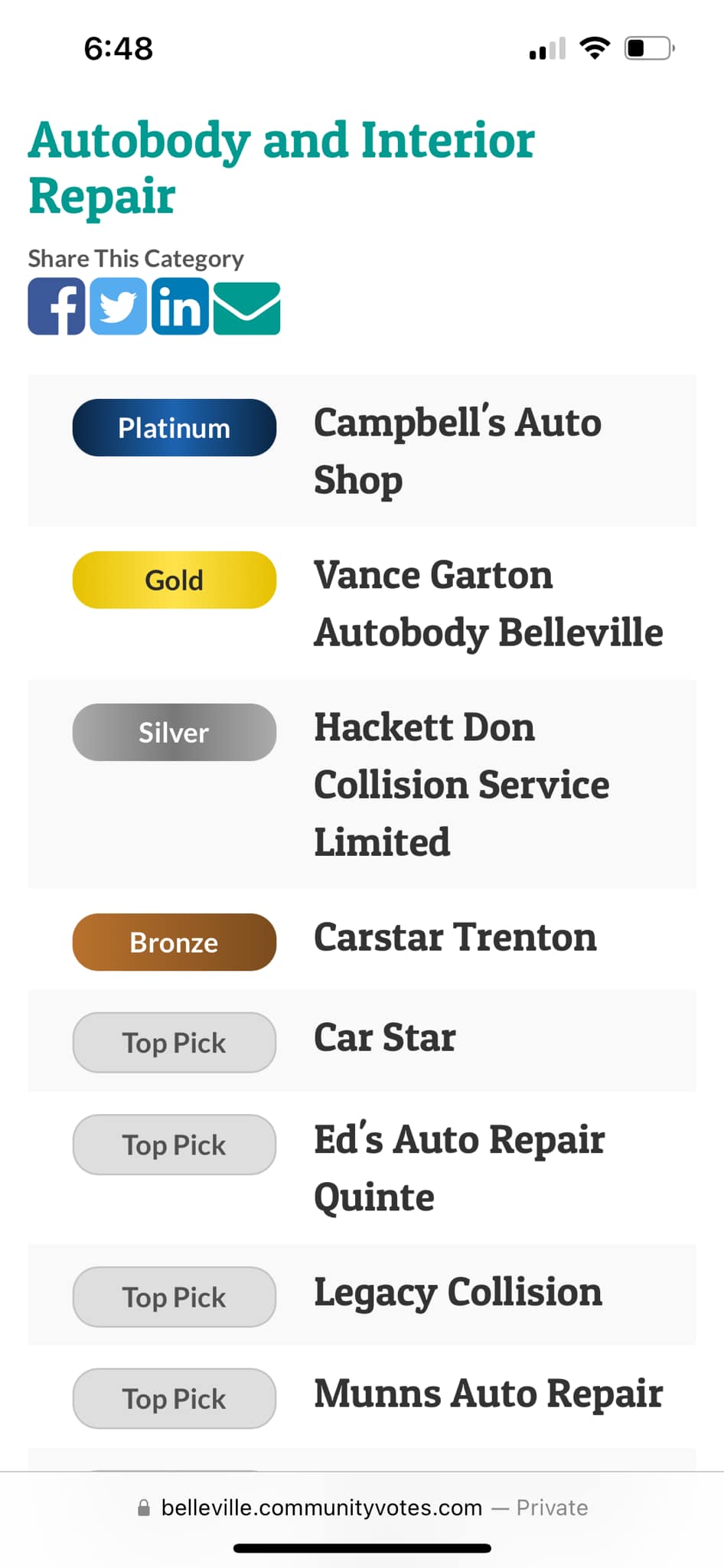Share this category by email
The width and height of the screenshot is (724, 1568).
point(246,308)
